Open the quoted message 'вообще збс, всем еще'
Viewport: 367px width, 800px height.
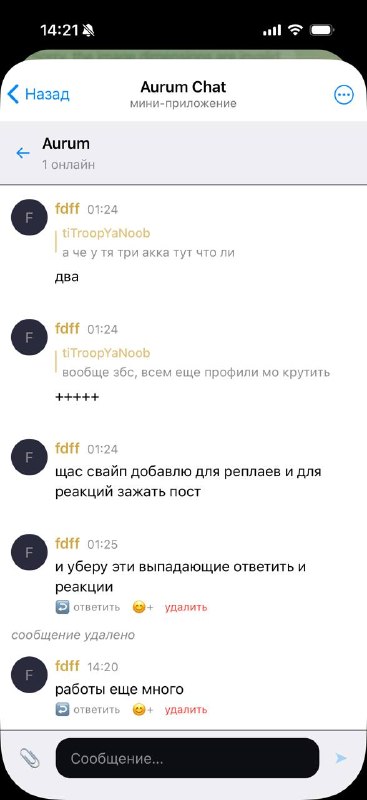(196, 363)
